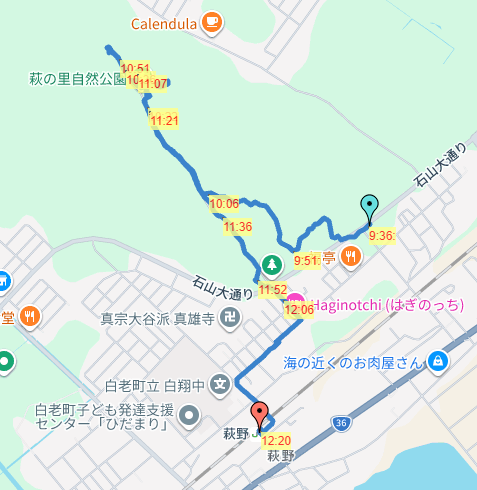Open the 海の近くのお肉屋さん shop marker

point(438,362)
